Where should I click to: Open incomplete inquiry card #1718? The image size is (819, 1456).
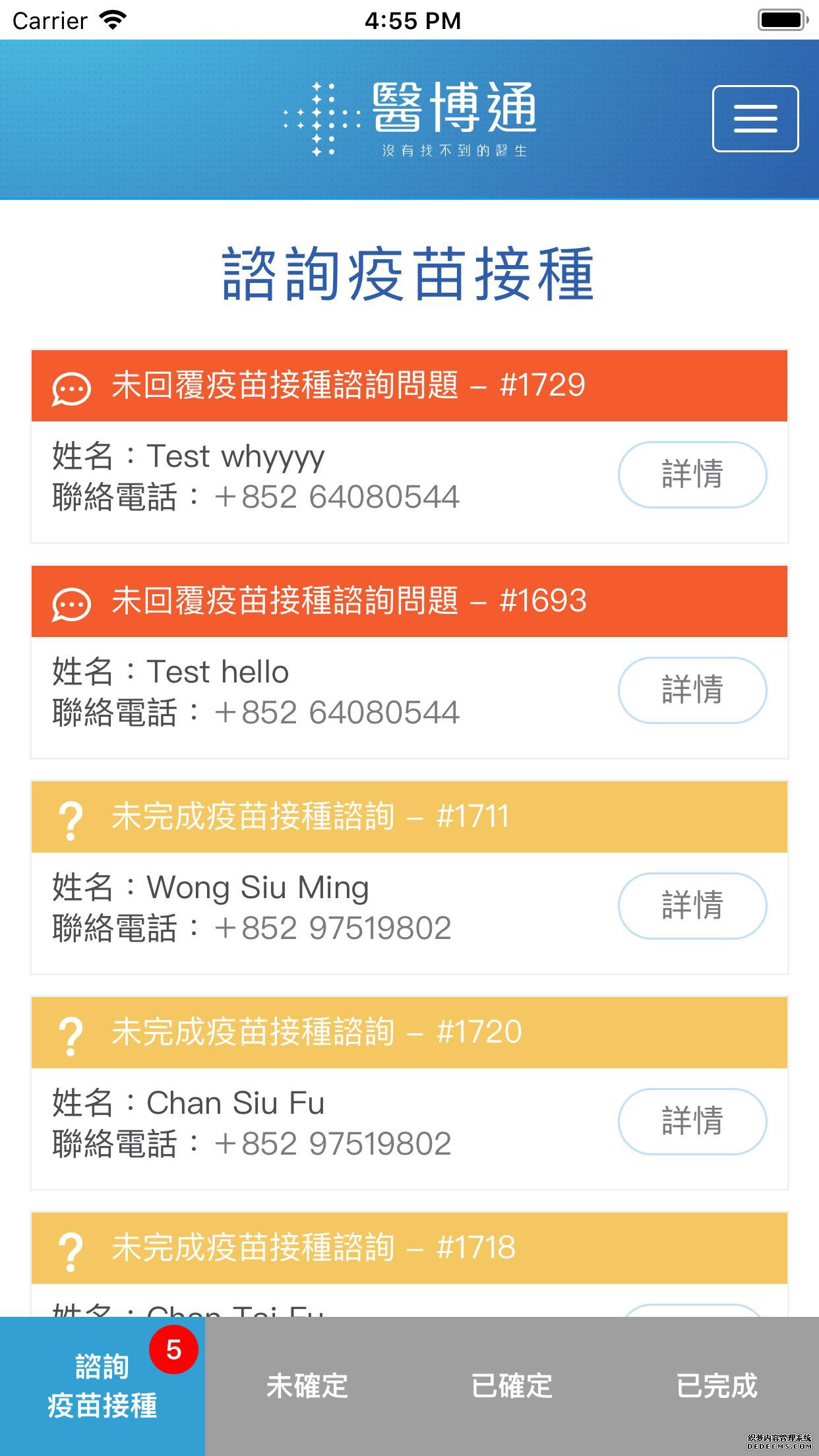(409, 1264)
